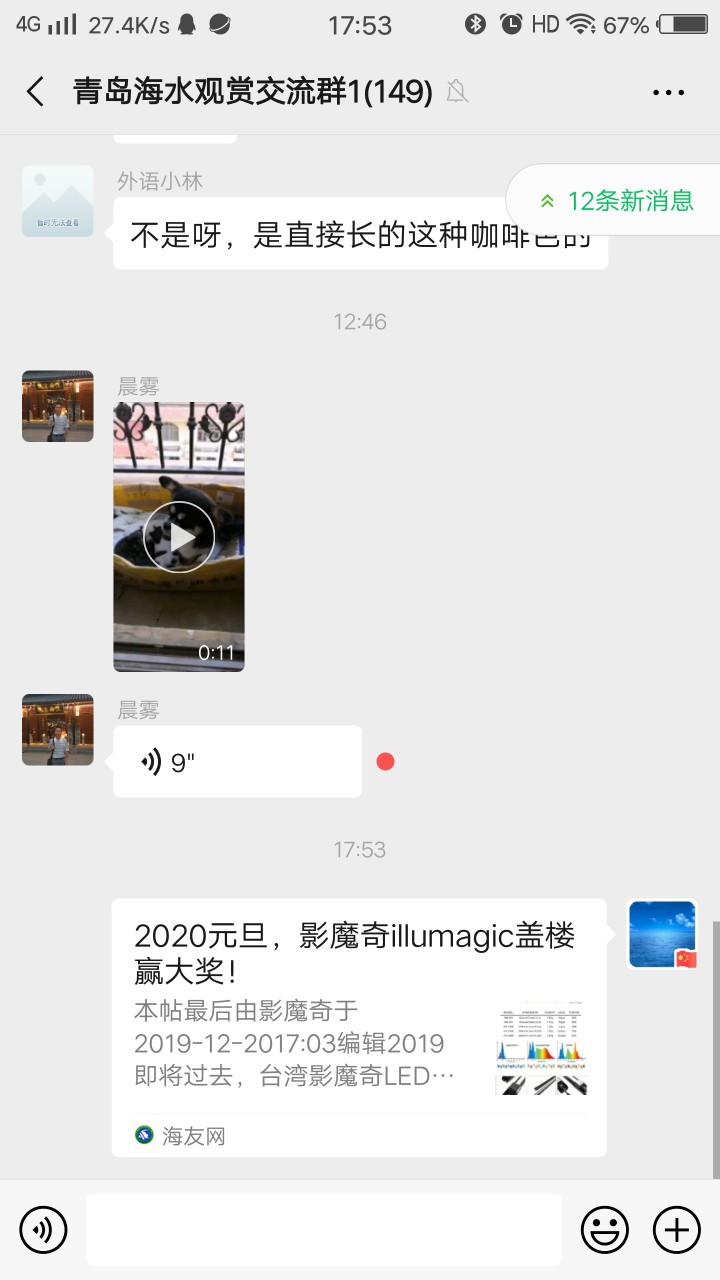Go back from the group chat
720x1280 pixels.
36,92
